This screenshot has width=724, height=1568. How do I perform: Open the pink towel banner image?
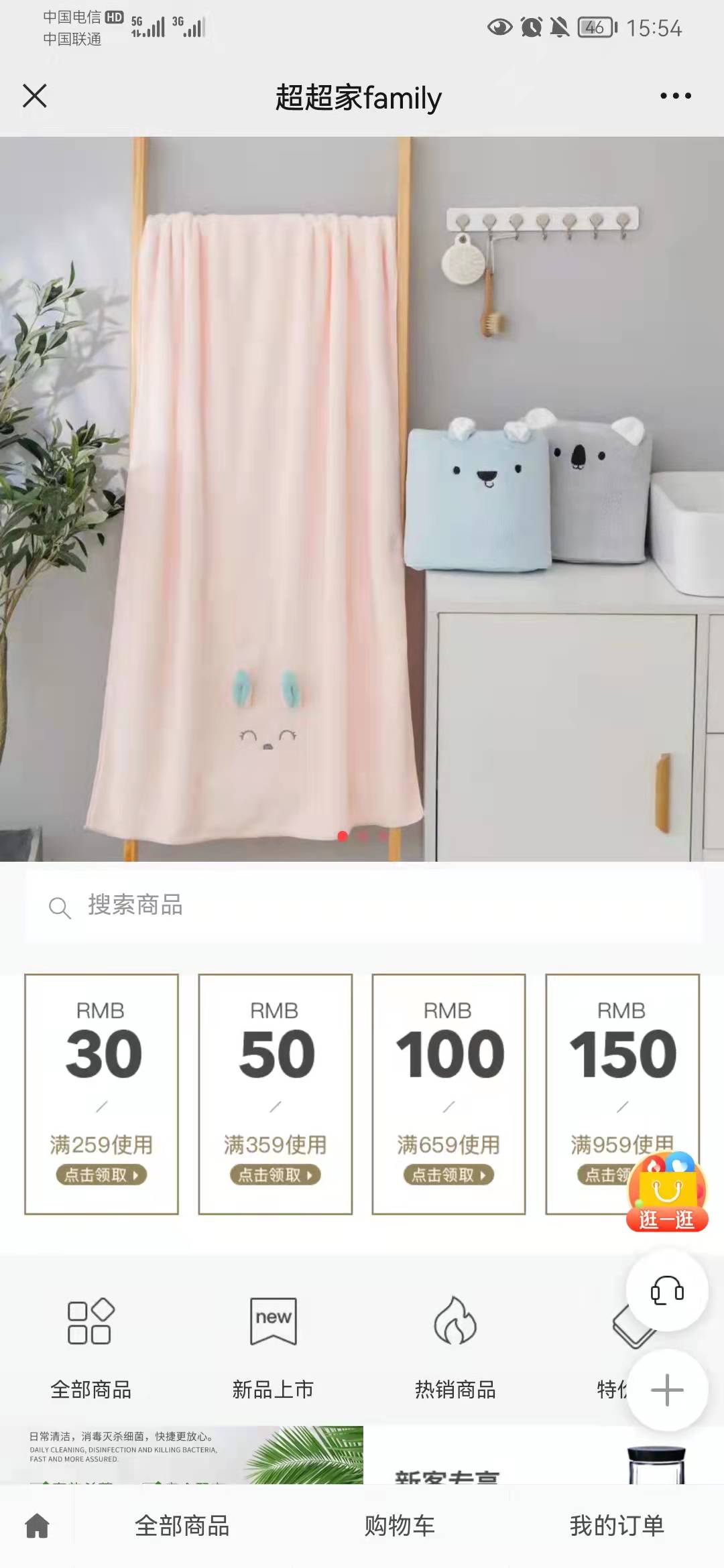tap(362, 499)
